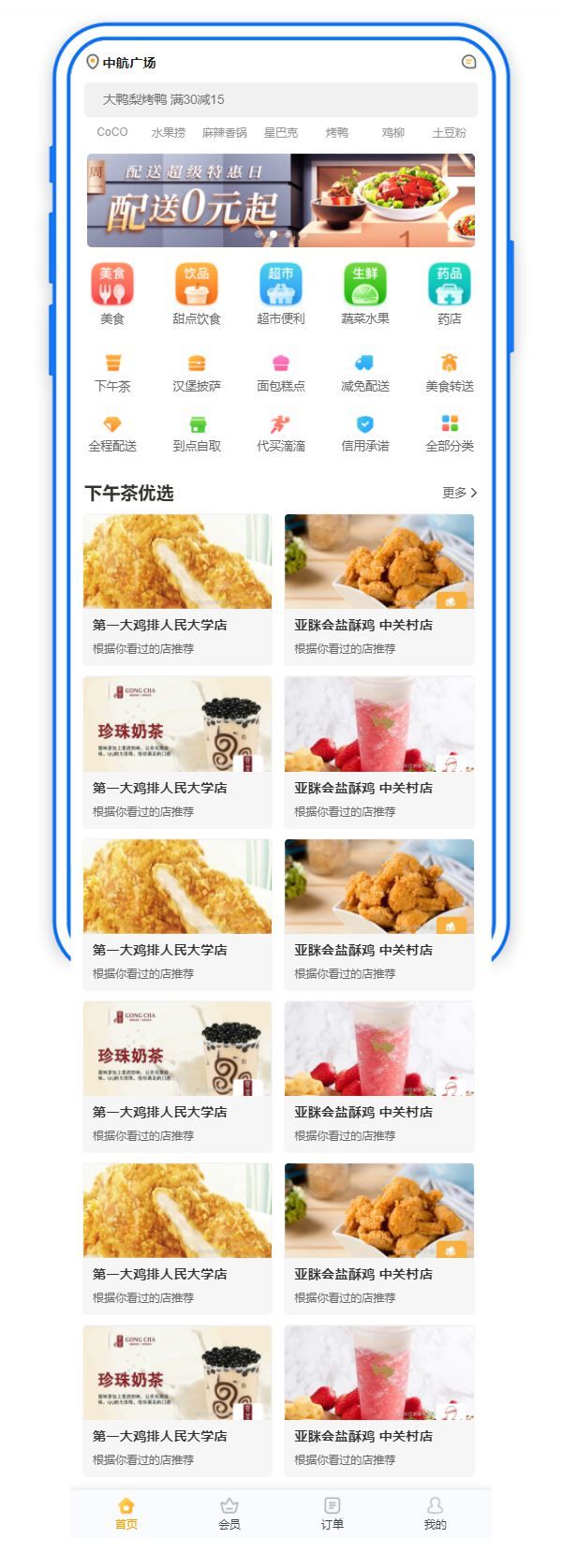The height and width of the screenshot is (1568, 562).
Task: Choose the 星巴克 hot search keyword
Action: (x=281, y=132)
